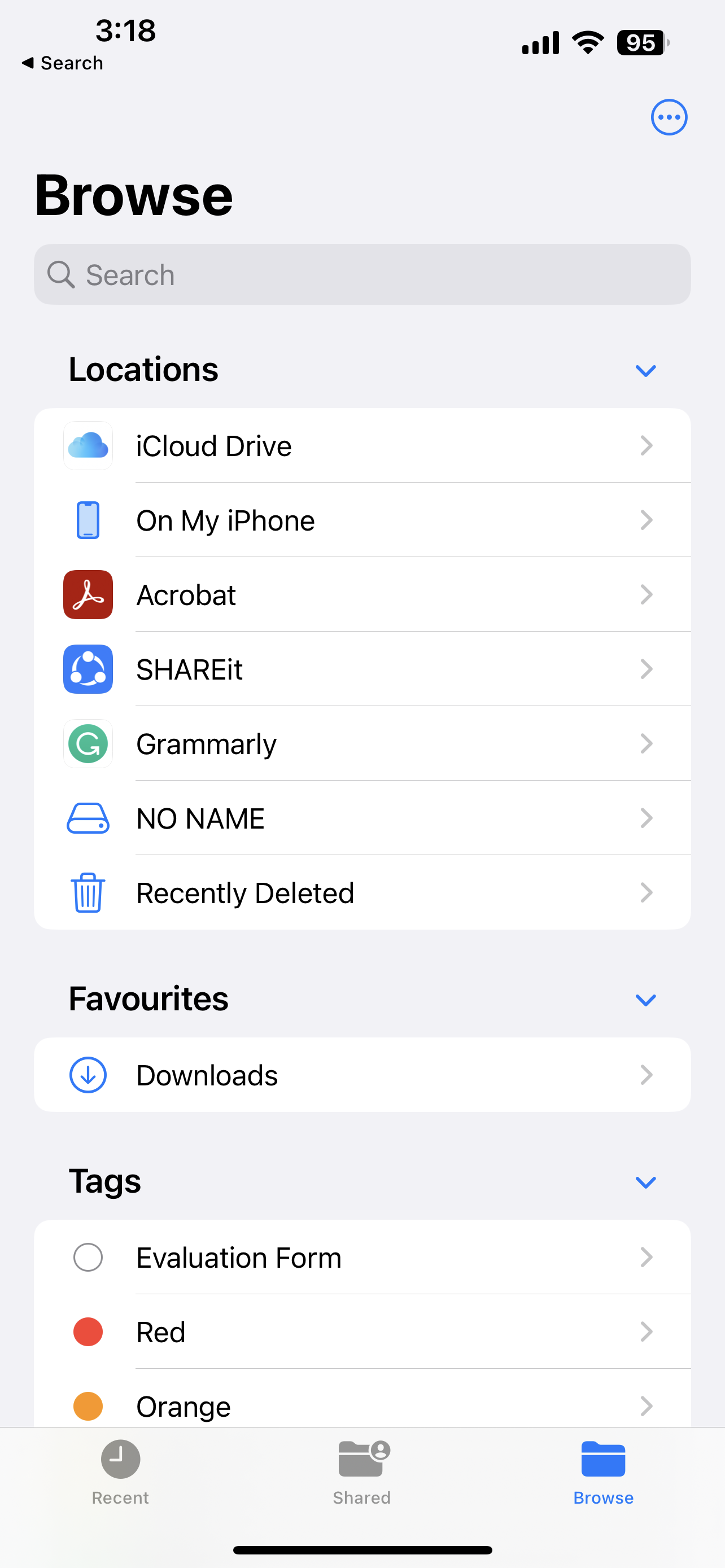Go back to Search app

tap(63, 63)
